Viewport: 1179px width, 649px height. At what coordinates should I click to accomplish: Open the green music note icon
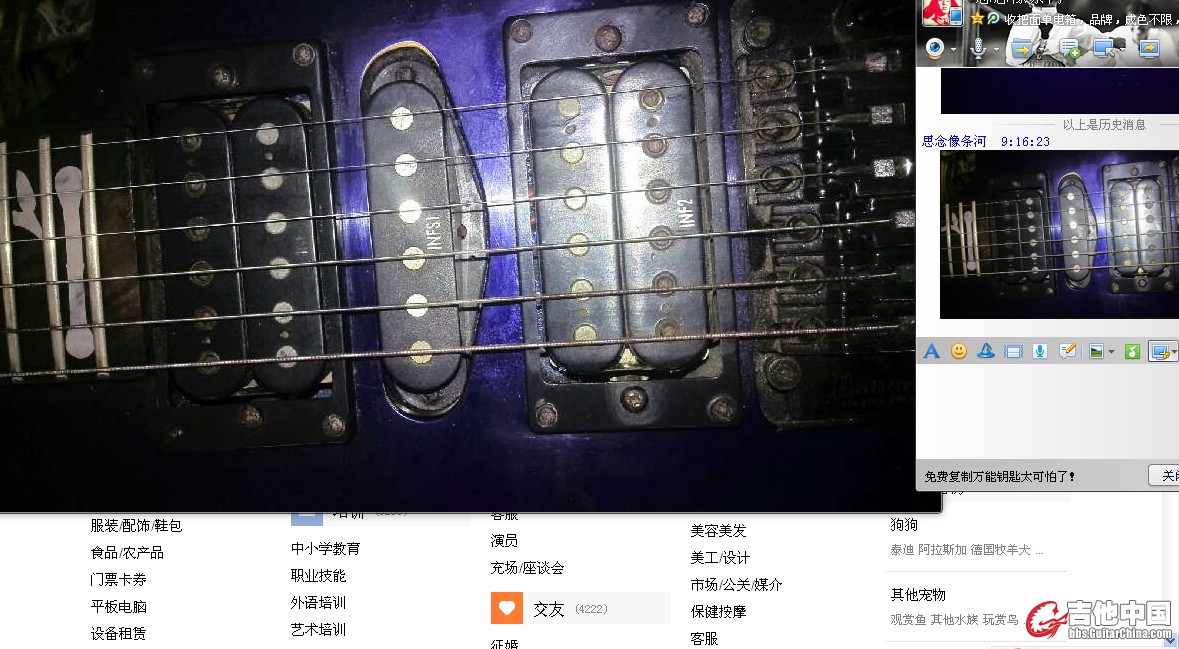click(x=1132, y=351)
